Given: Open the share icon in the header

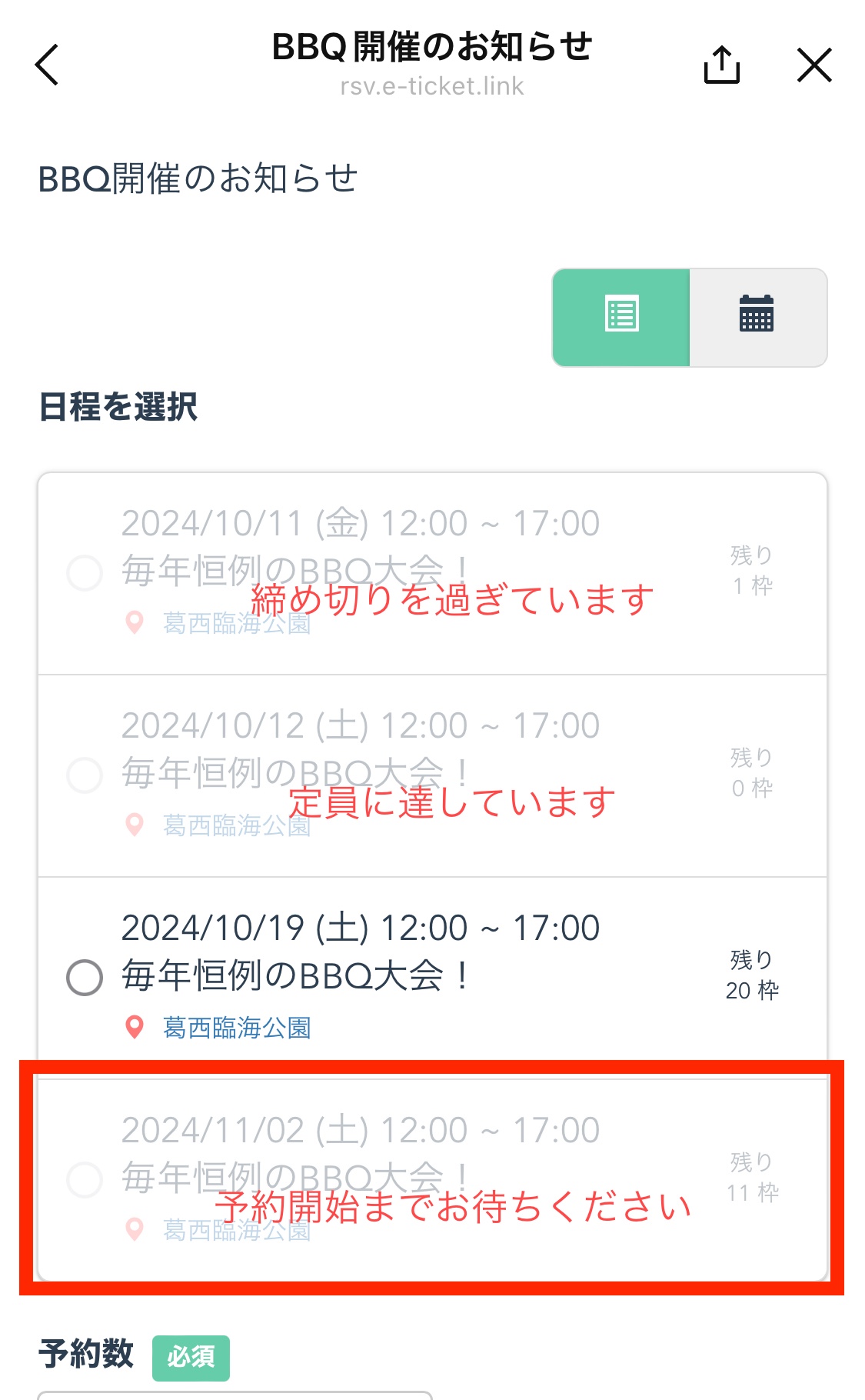Looking at the screenshot, I should coord(721,65).
